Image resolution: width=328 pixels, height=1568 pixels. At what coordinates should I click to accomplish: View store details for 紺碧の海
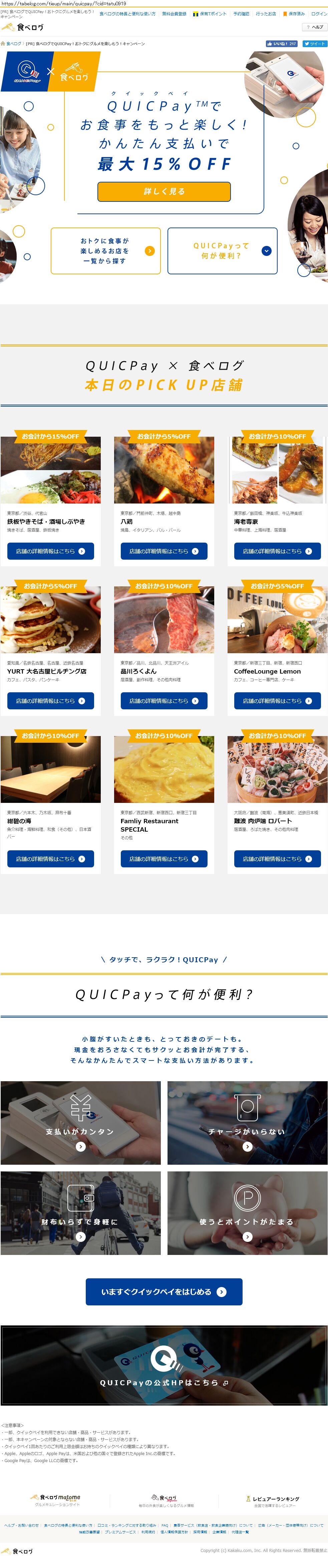[x=50, y=859]
